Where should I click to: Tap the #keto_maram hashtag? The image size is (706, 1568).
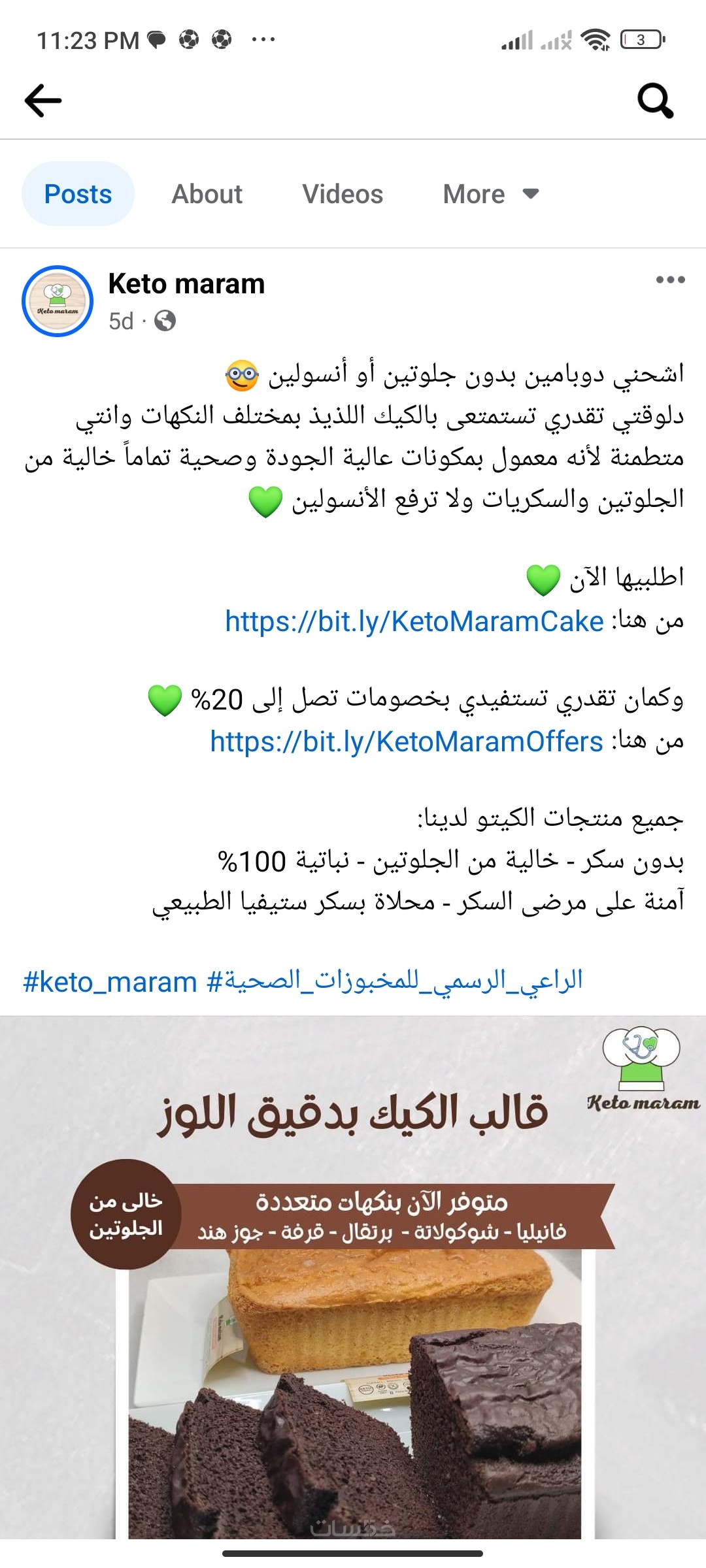point(110,982)
